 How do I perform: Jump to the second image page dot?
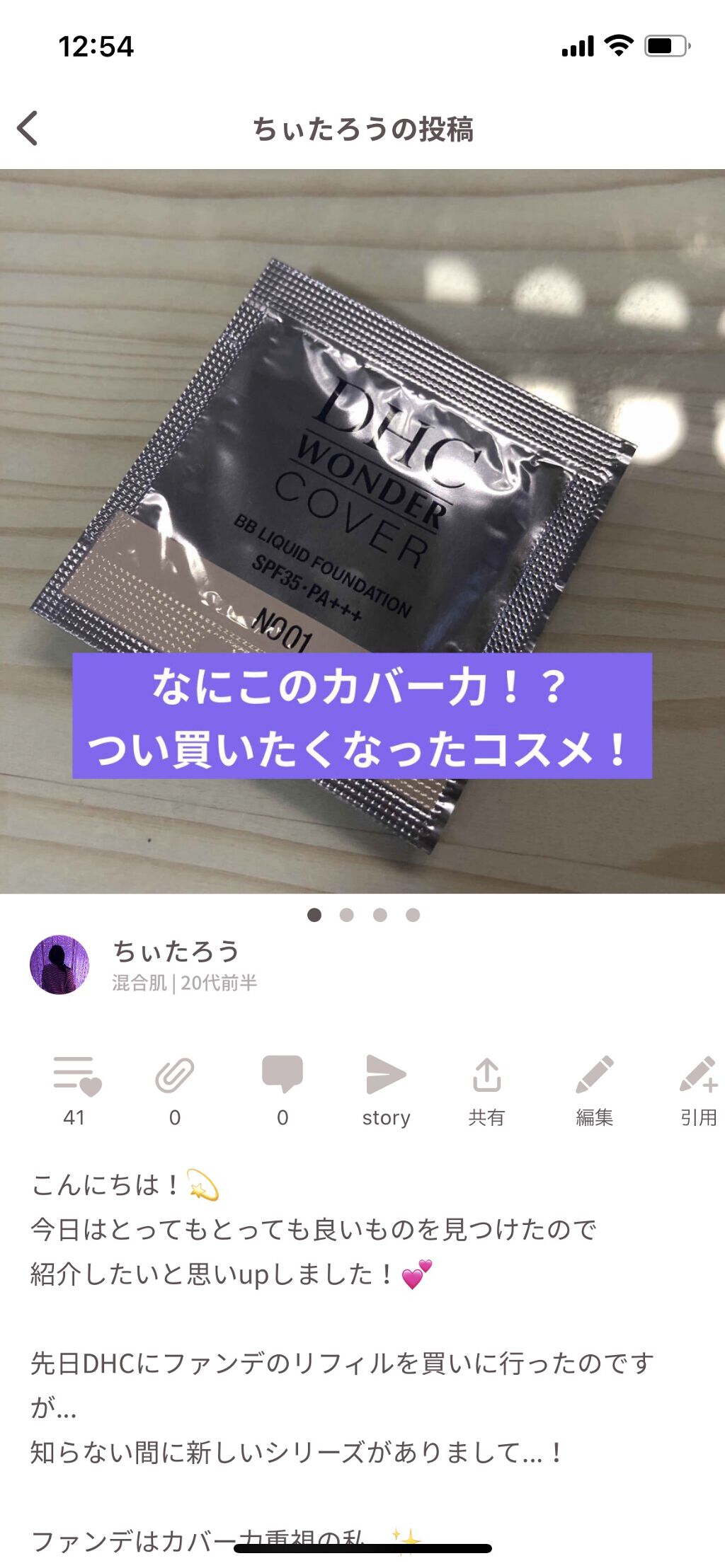click(x=347, y=915)
